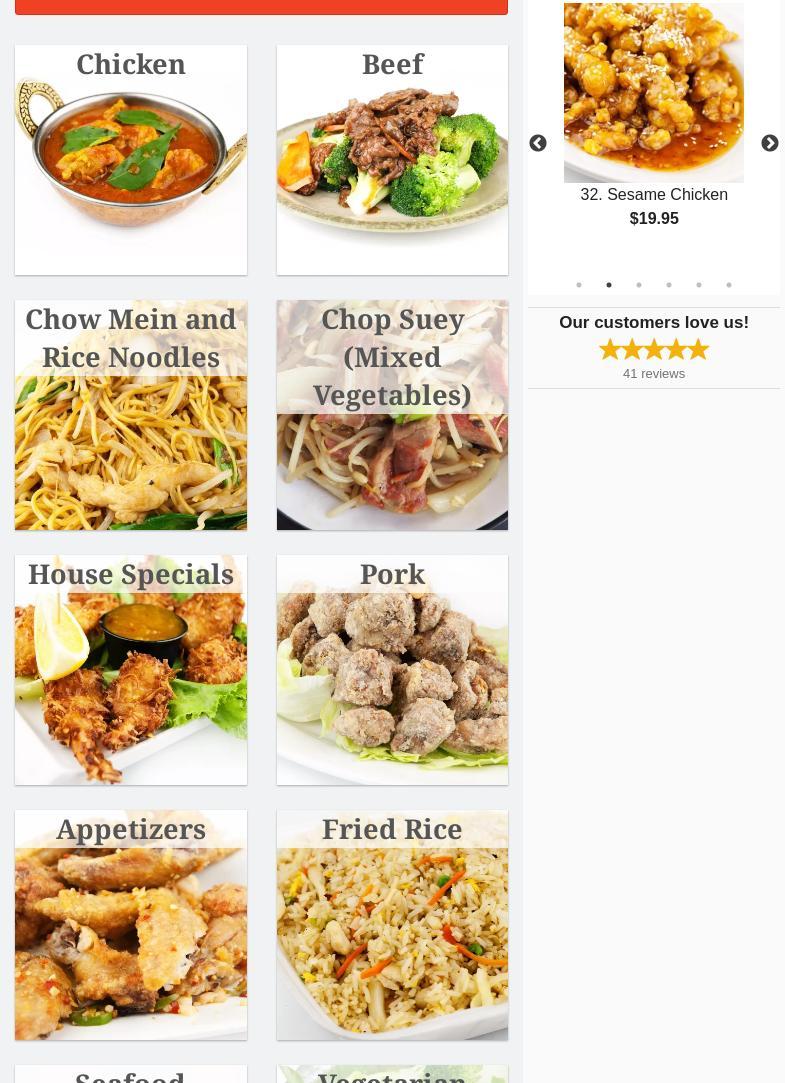Browse the Appetizers category

point(131,925)
